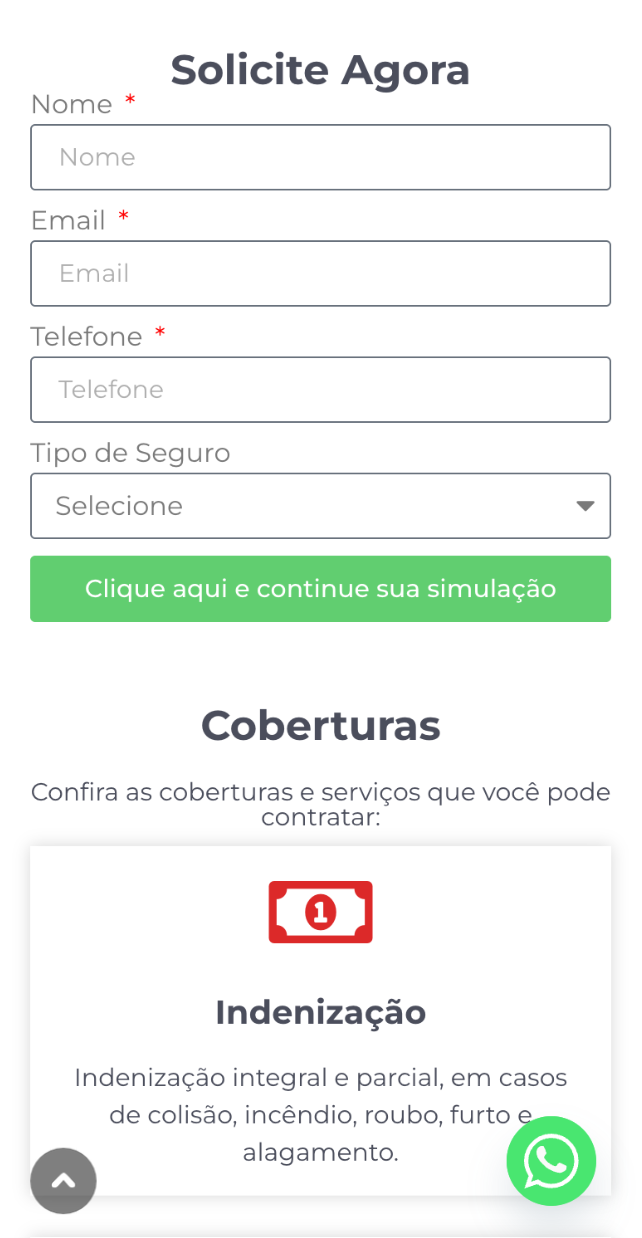Focus the Email input field
The width and height of the screenshot is (642, 1238).
point(320,273)
